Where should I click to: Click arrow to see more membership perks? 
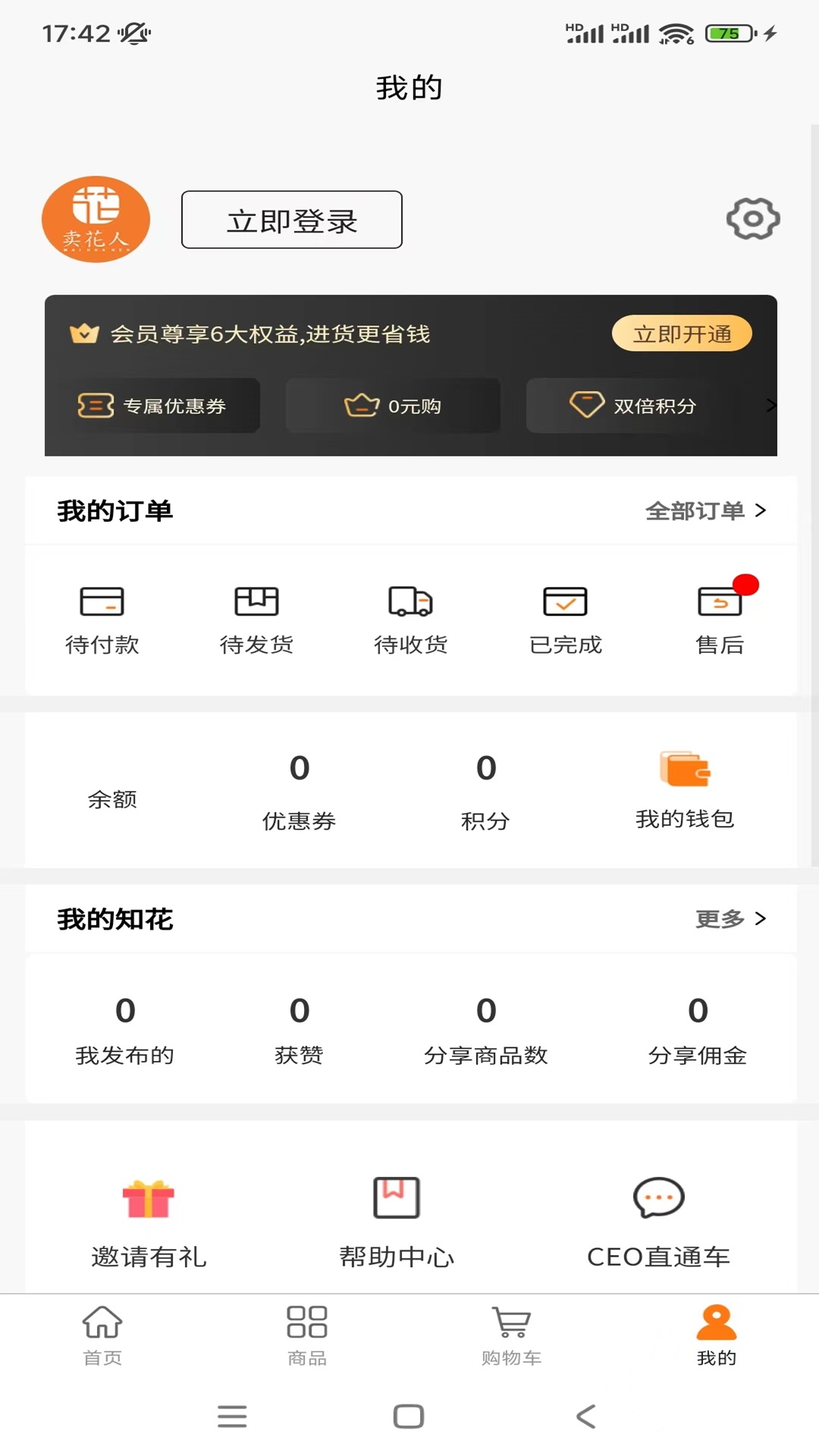772,405
